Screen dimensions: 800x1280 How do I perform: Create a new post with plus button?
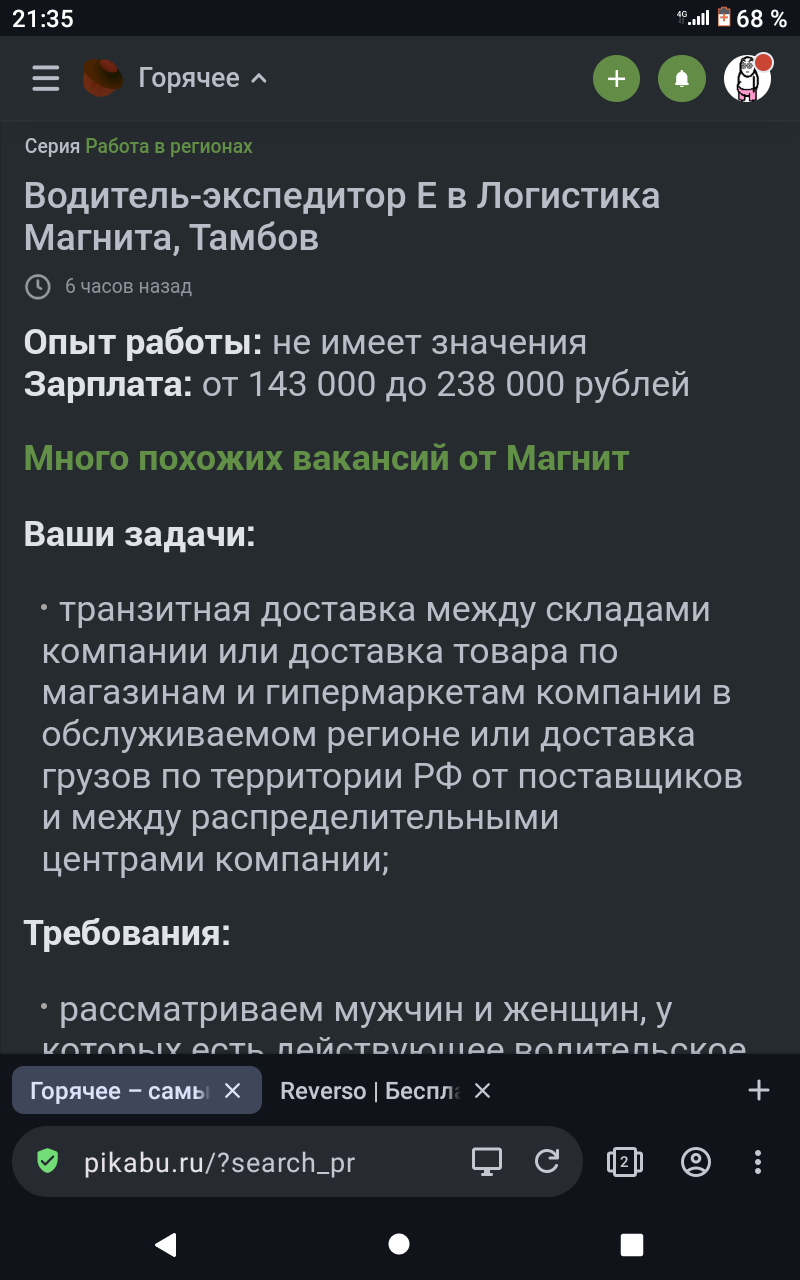pos(617,78)
